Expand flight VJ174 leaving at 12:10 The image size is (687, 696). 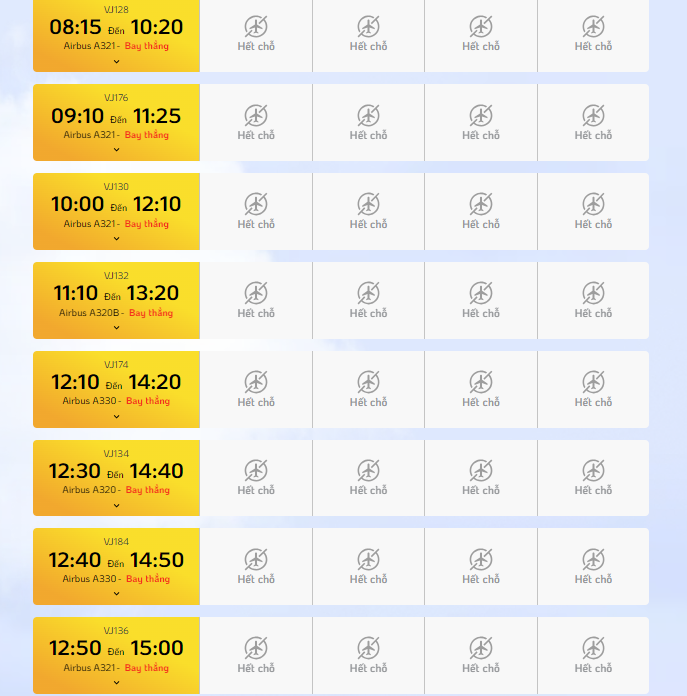pos(116,416)
